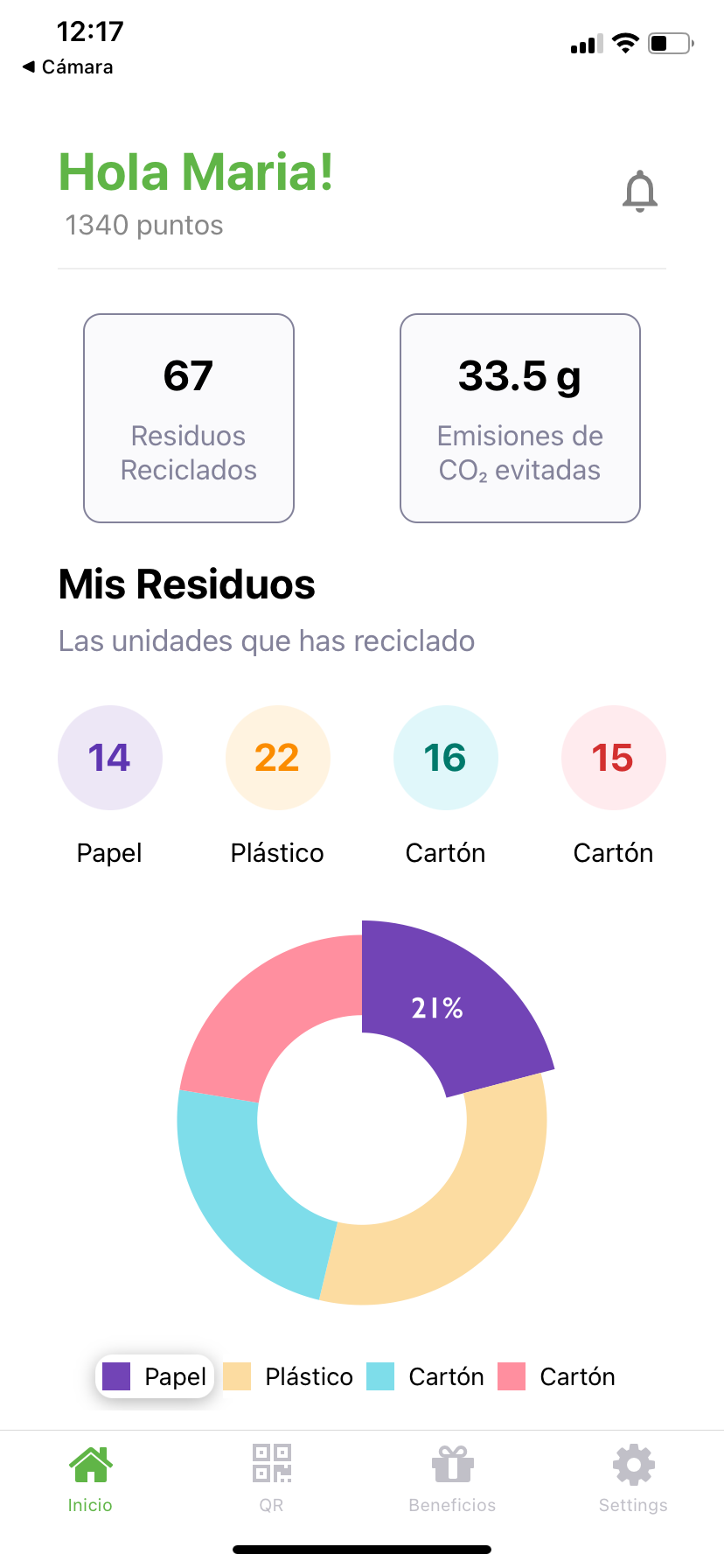724x1568 pixels.
Task: Select Plástico in the chart legend
Action: tap(289, 1376)
